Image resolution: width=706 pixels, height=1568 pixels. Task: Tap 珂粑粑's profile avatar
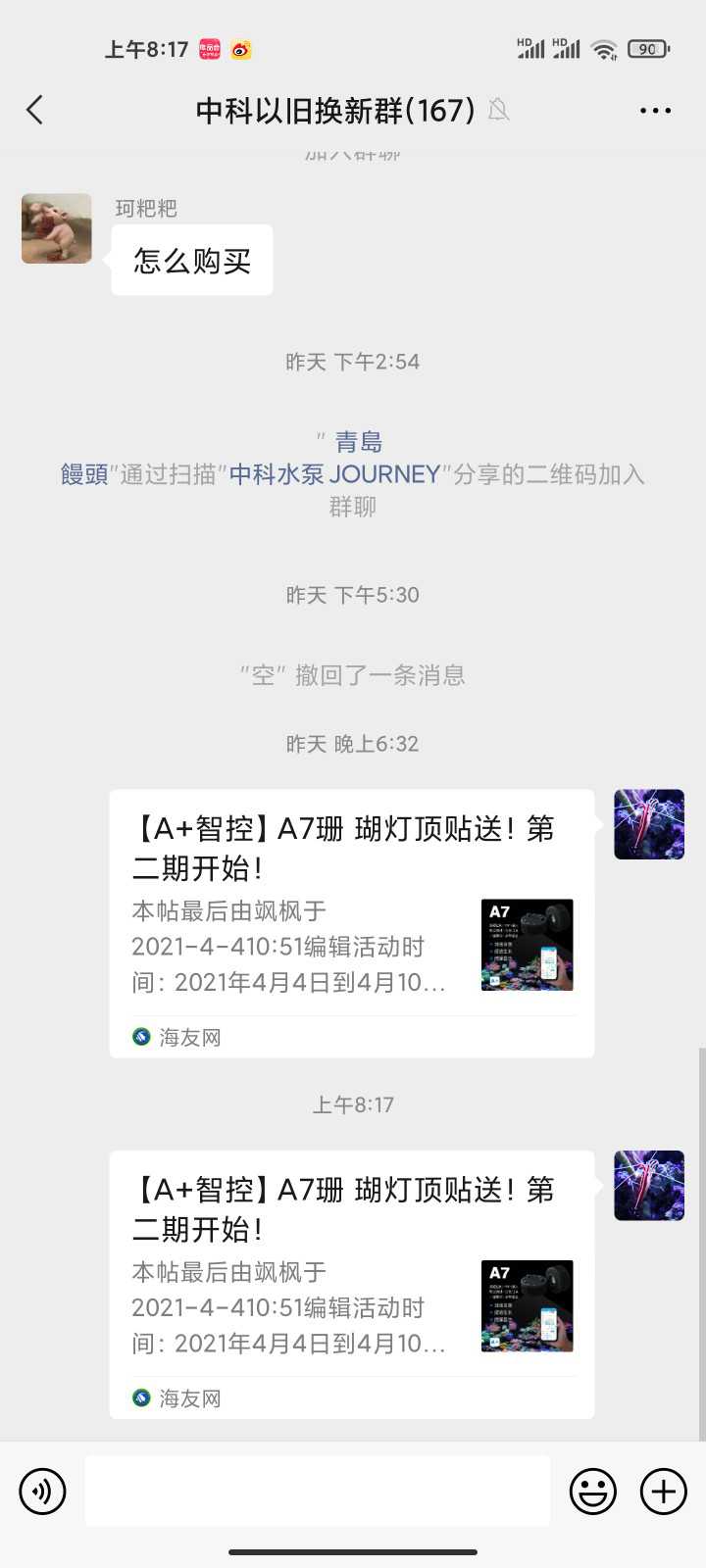57,228
